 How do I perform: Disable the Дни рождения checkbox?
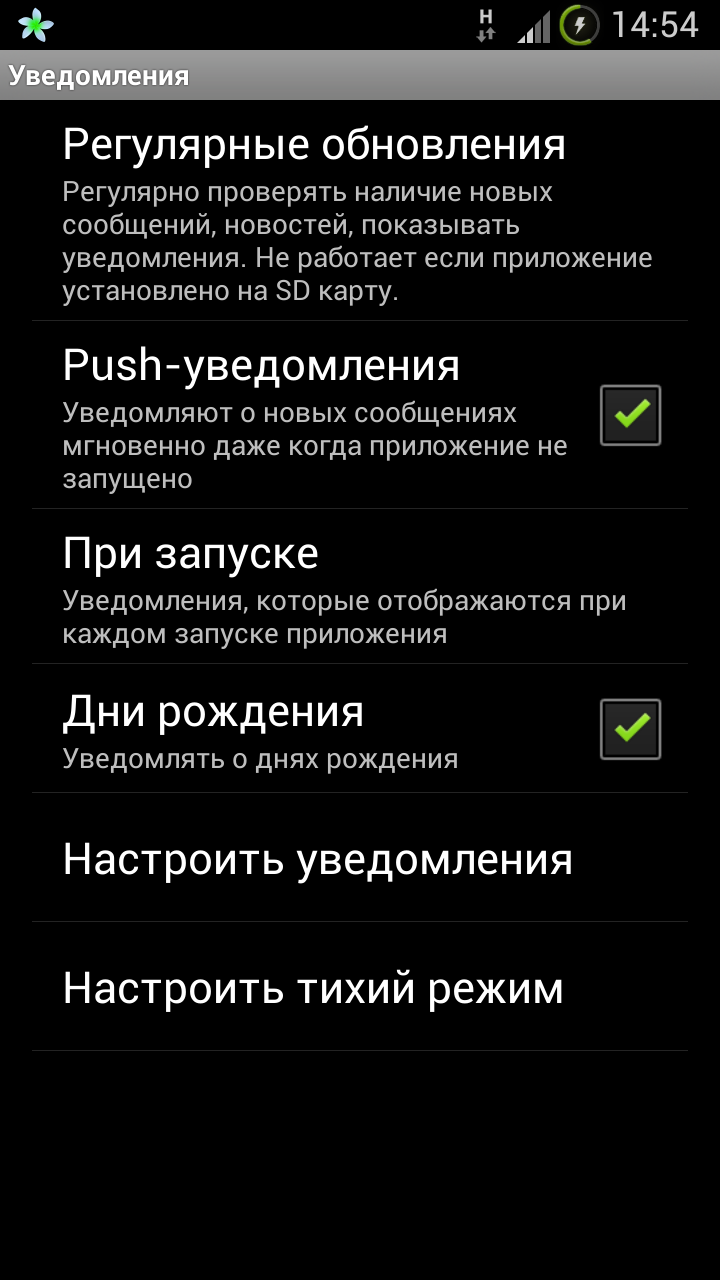630,729
